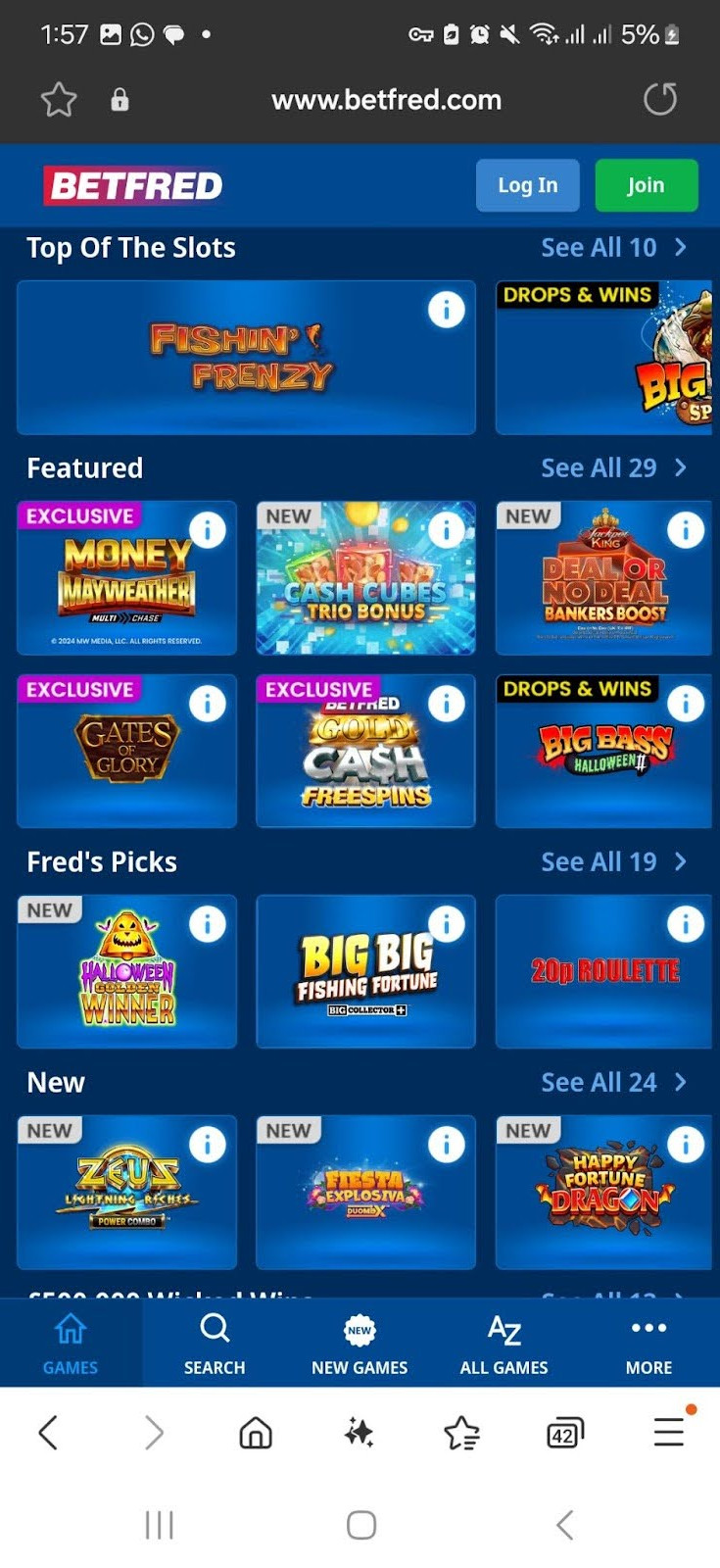See all 29 Featured games

(612, 468)
